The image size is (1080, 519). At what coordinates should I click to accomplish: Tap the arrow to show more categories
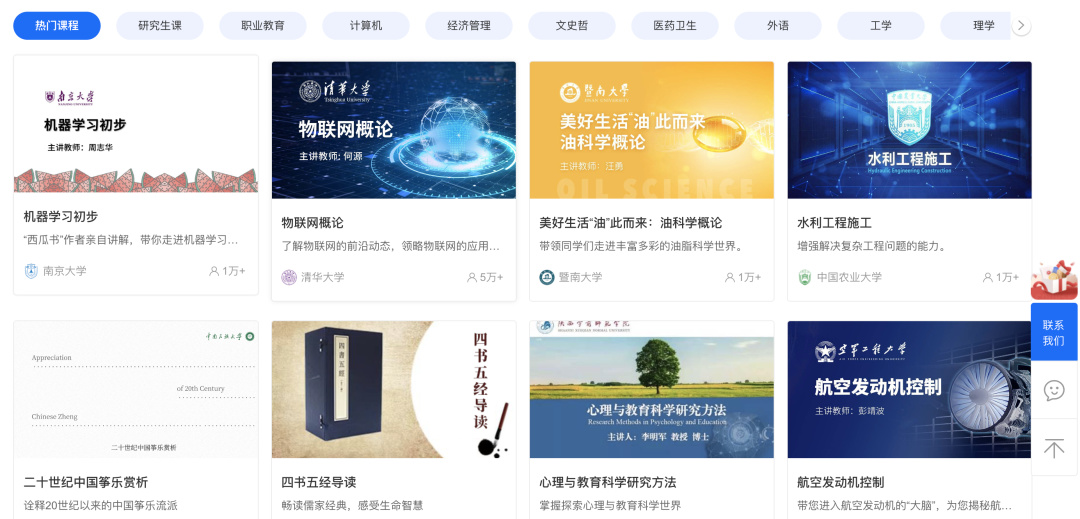coord(1021,26)
